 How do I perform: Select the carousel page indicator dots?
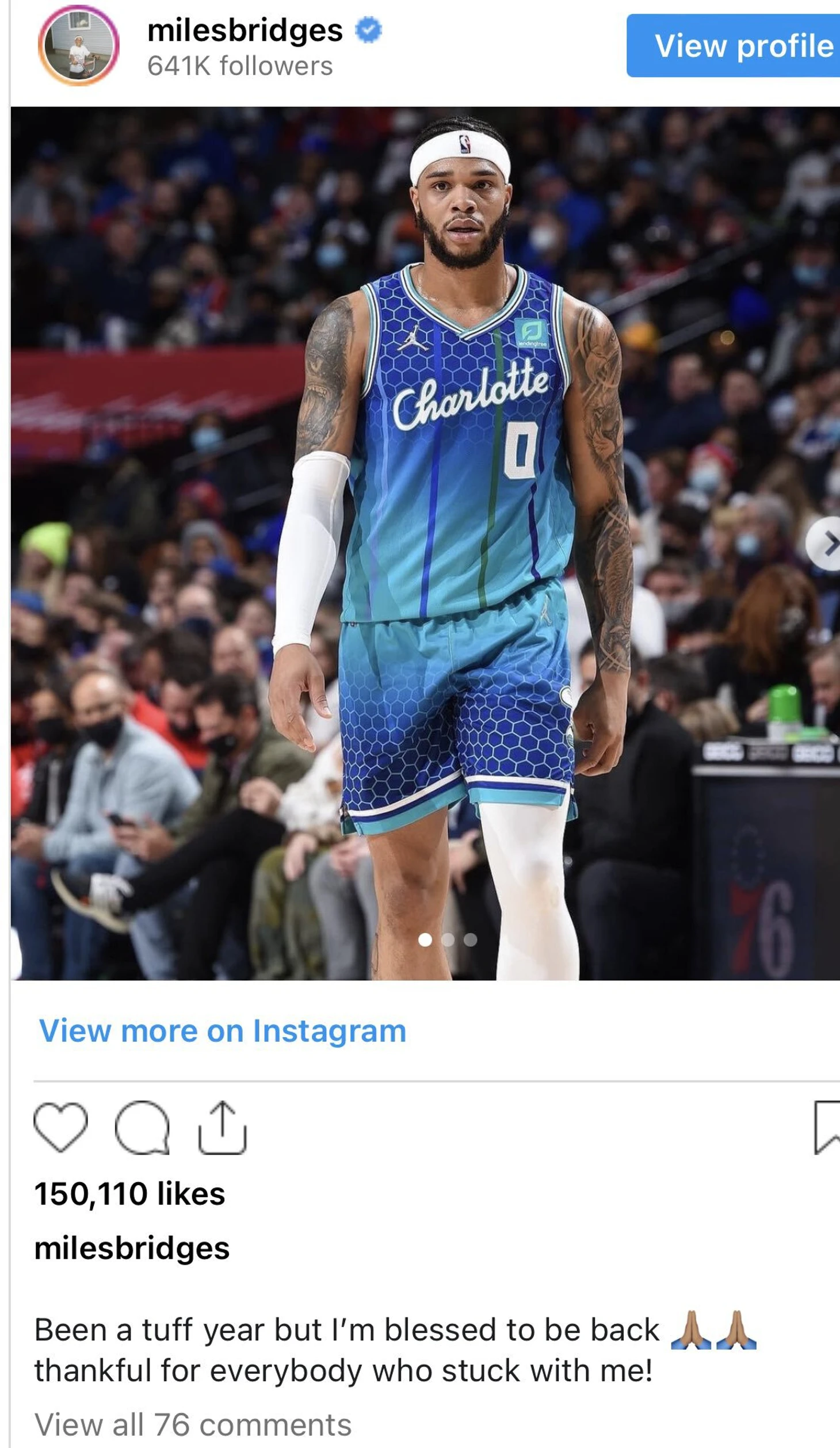(448, 939)
